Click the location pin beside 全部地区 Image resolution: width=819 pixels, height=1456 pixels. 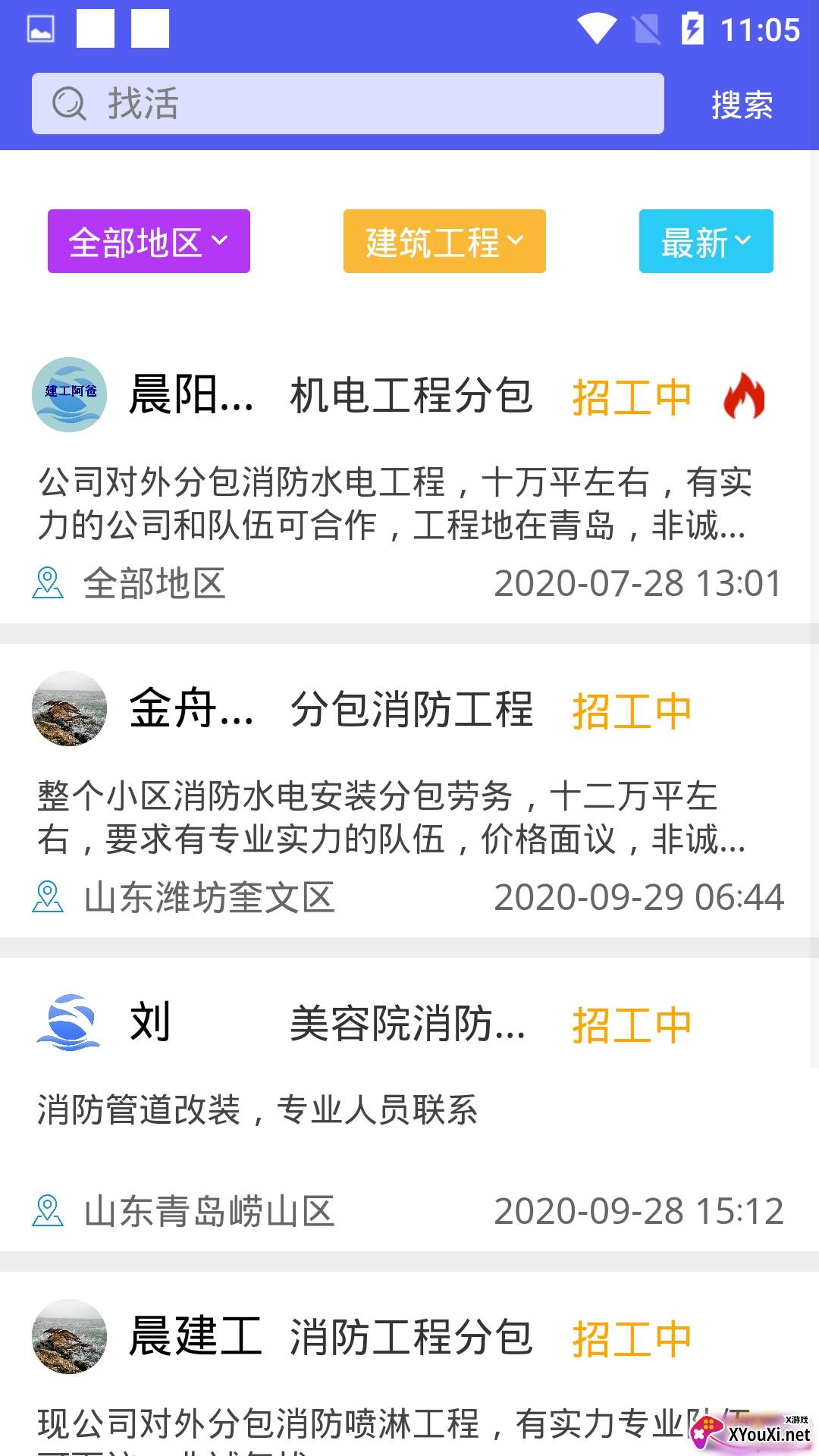coord(47,582)
